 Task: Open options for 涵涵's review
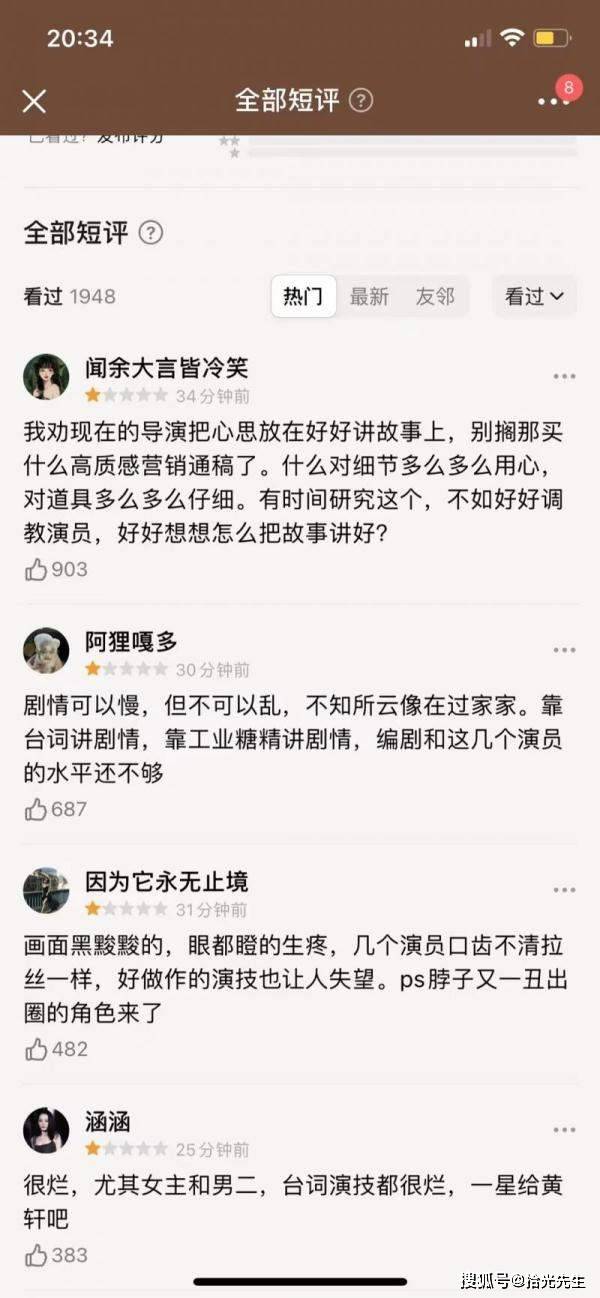pyautogui.click(x=564, y=1130)
